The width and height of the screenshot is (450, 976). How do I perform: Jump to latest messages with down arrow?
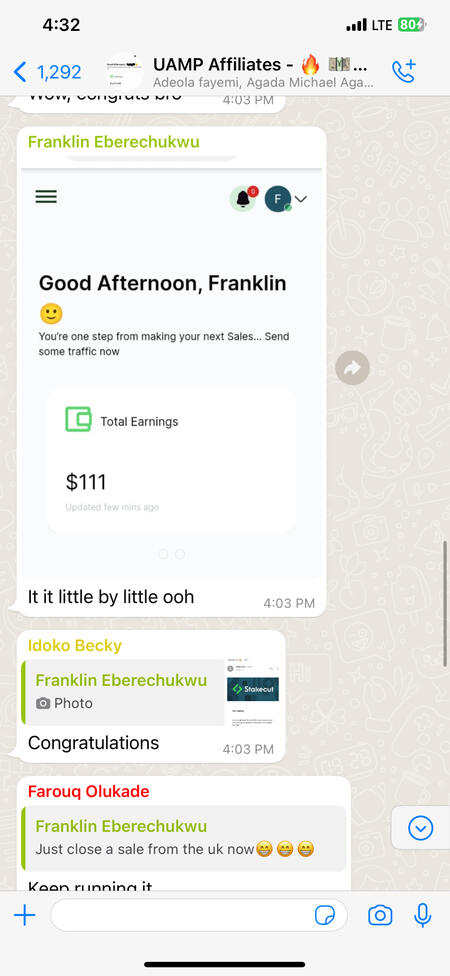coord(421,828)
